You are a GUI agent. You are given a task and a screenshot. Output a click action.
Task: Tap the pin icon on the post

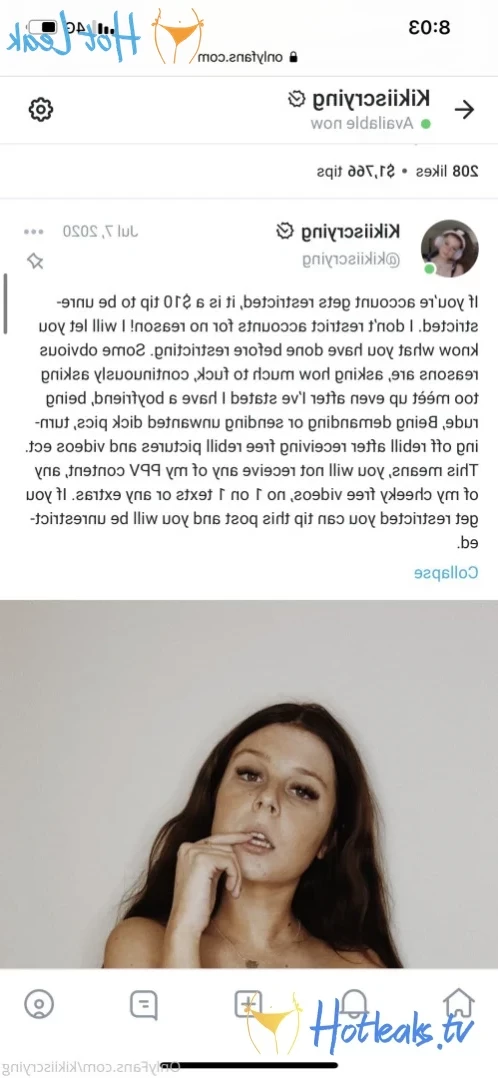pos(34,261)
